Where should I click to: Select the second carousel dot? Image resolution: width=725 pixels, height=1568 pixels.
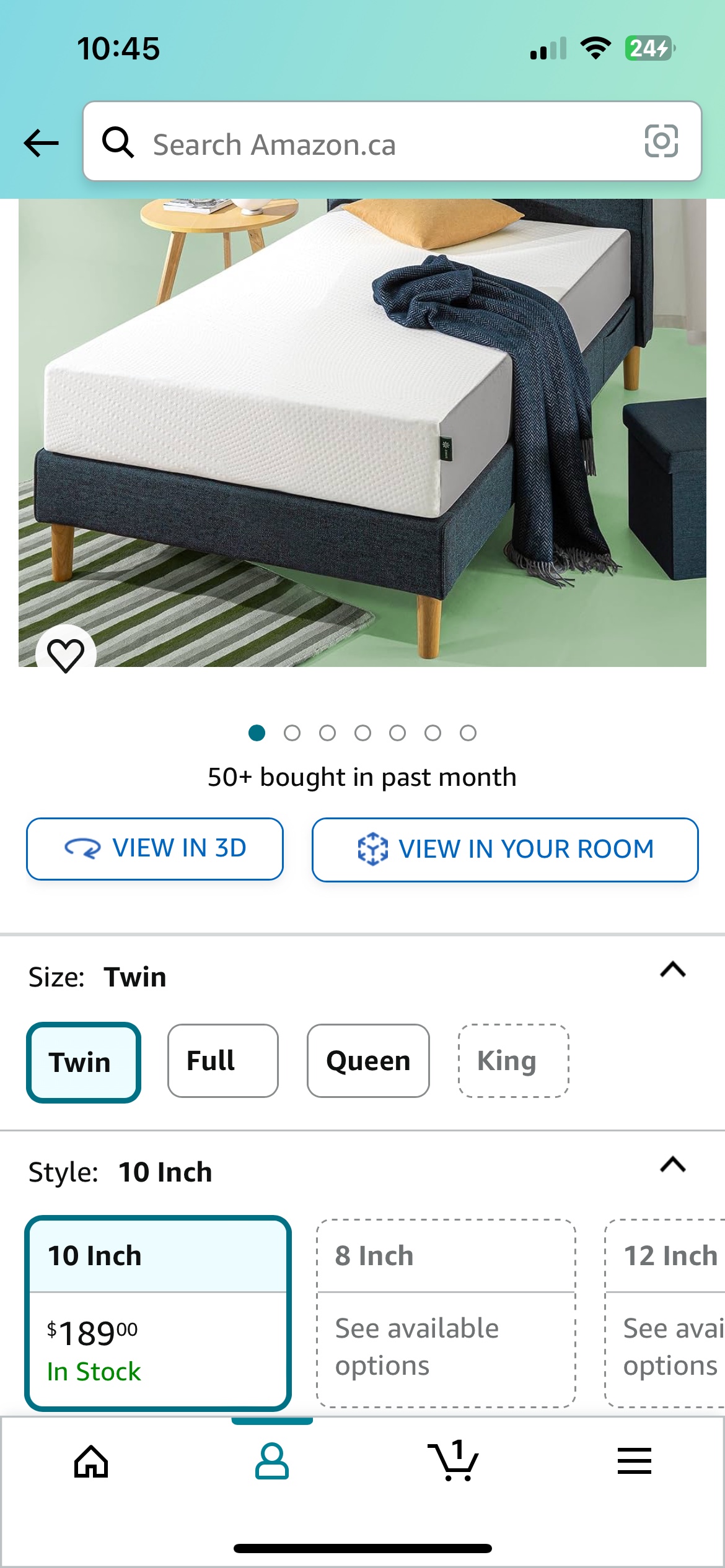point(292,733)
